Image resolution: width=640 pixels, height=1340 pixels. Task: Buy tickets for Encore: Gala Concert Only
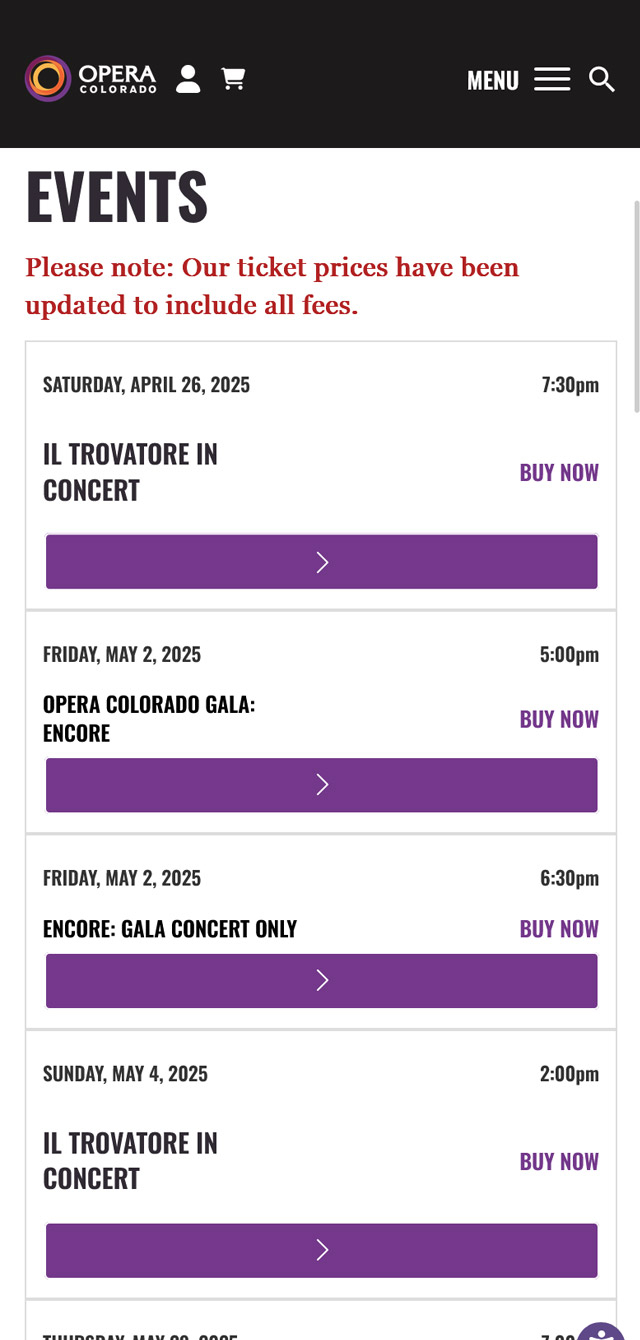point(559,929)
